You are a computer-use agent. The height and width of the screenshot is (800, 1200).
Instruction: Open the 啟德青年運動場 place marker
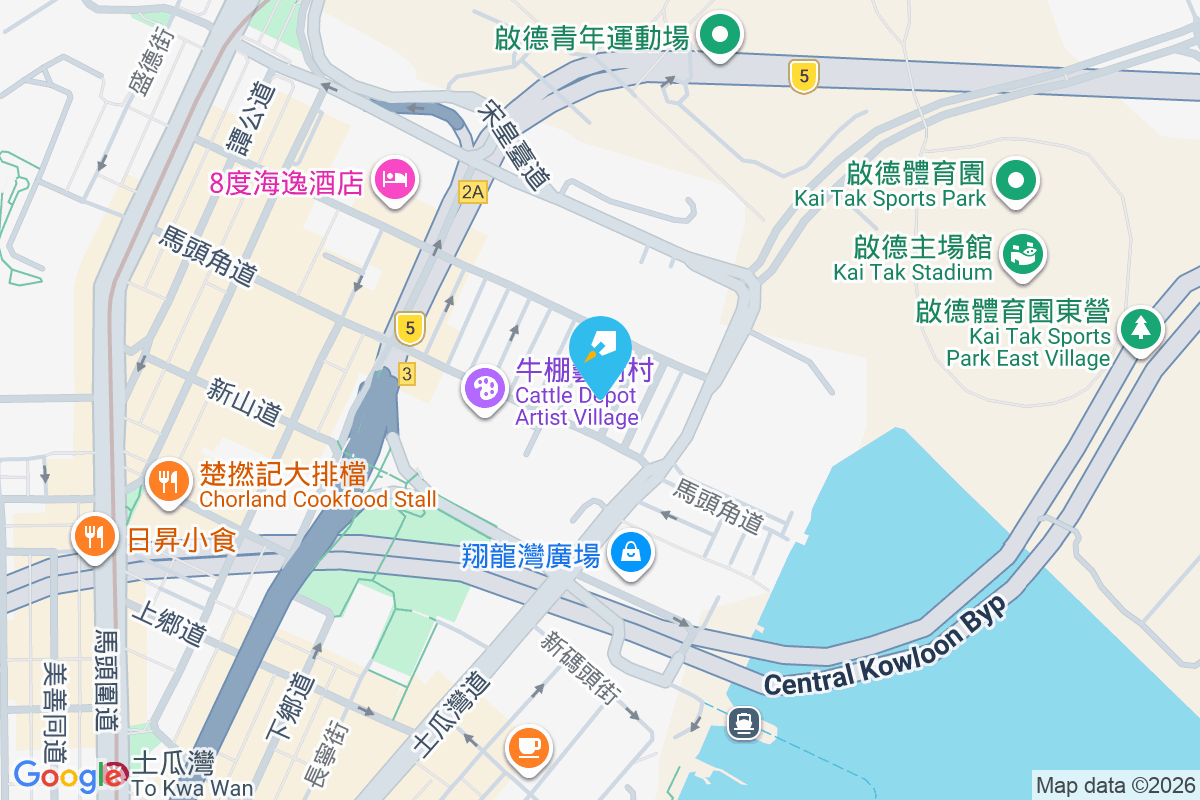click(718, 36)
